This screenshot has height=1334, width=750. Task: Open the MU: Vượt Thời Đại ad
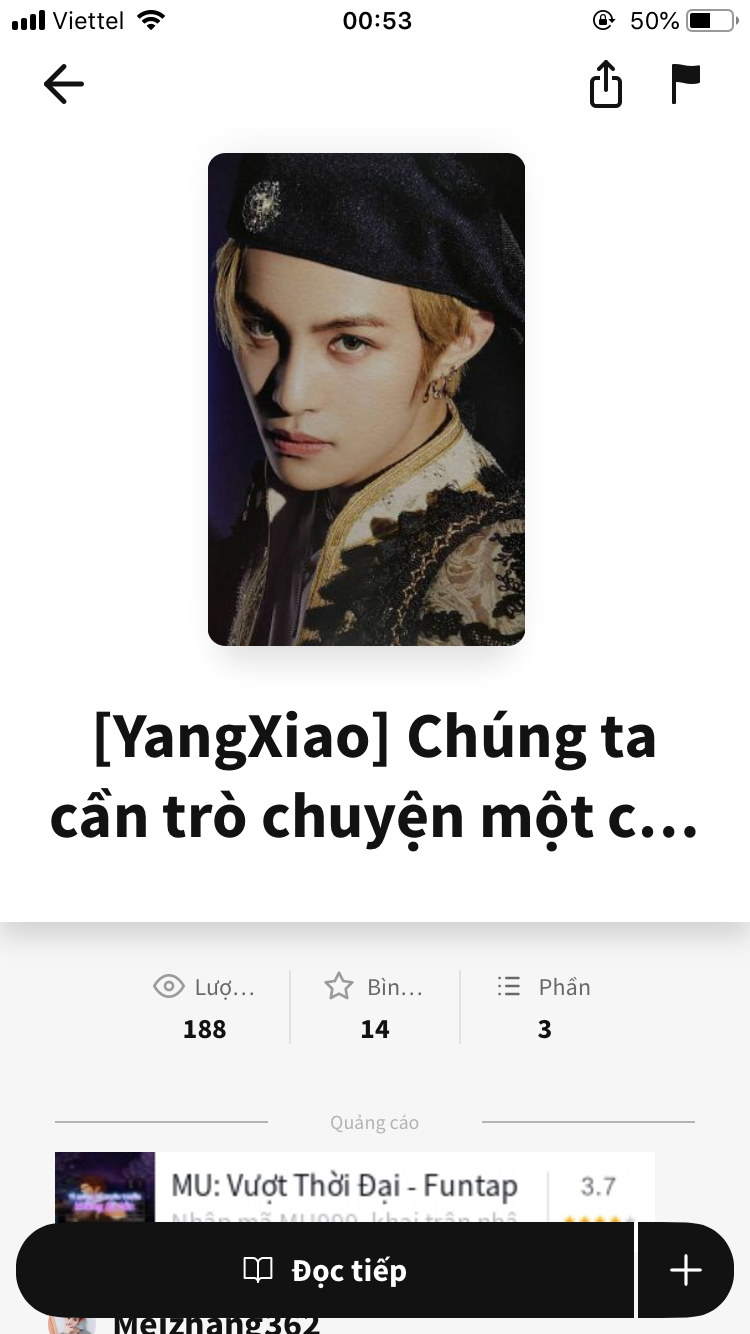pos(345,1187)
